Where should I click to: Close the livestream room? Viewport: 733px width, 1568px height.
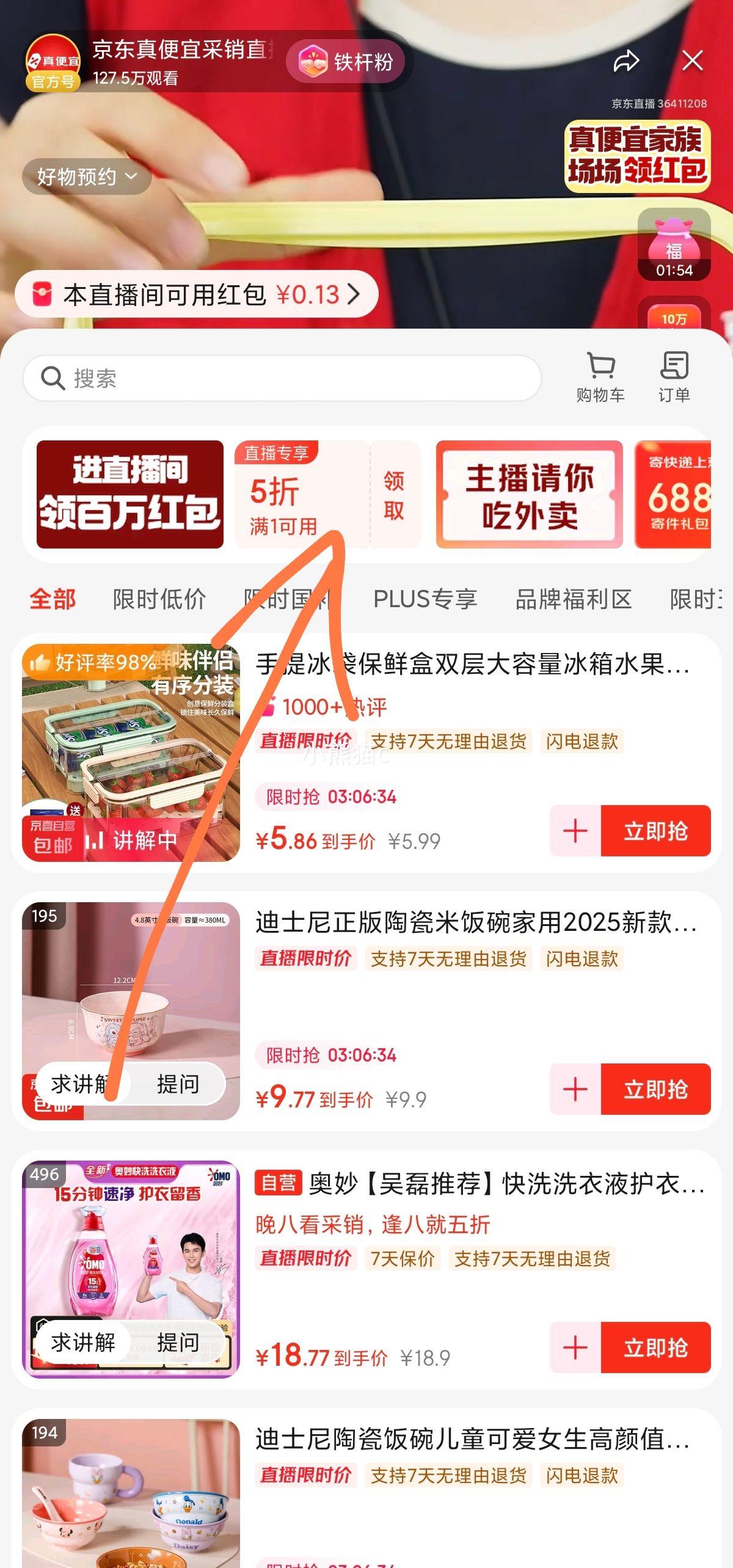point(692,61)
